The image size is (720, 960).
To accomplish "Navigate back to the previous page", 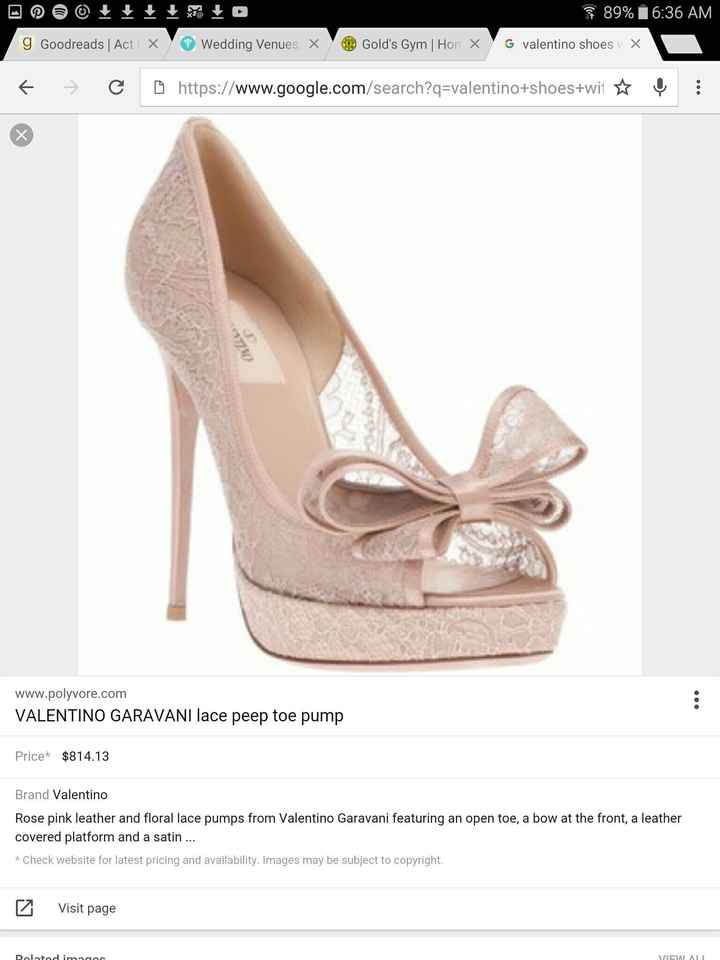I will pos(26,87).
